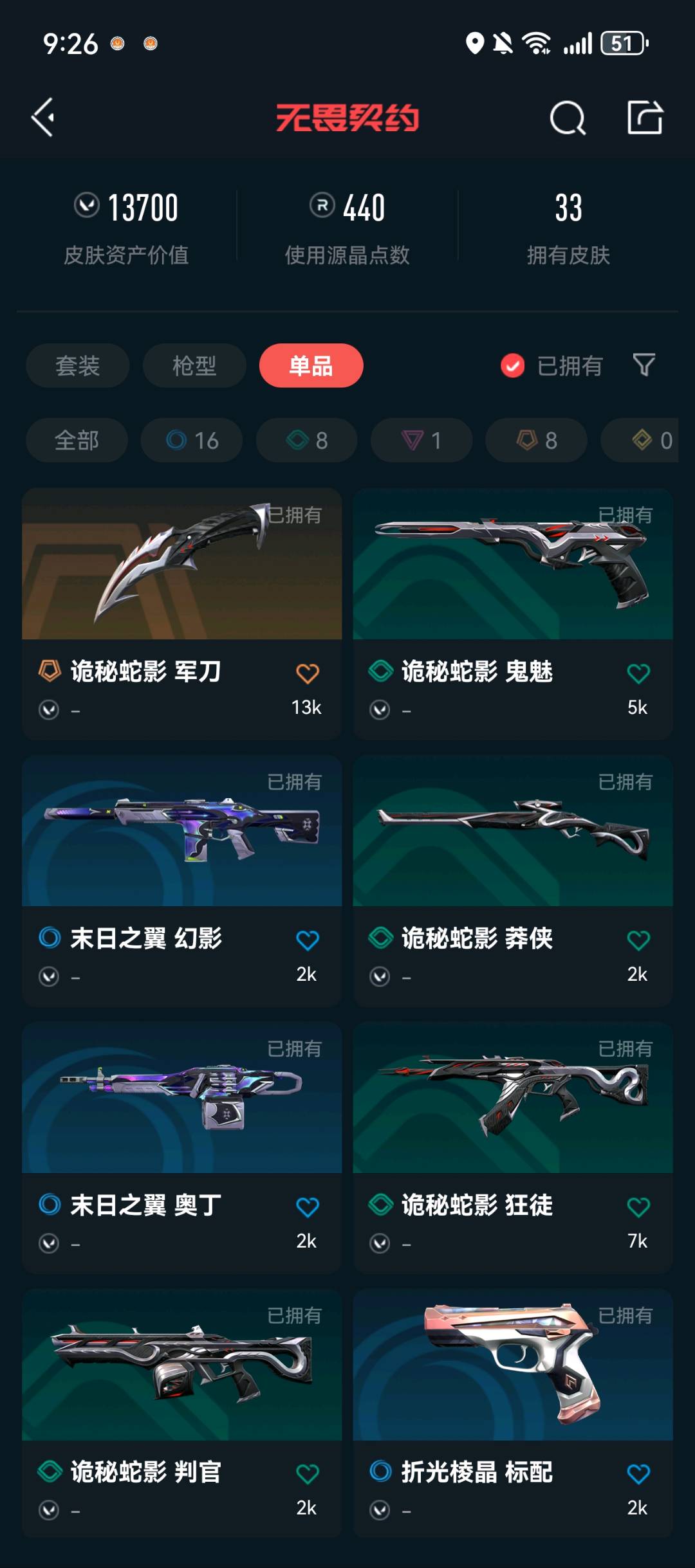Filter by the green tier chip showing 8
This screenshot has height=1568, width=695.
click(x=306, y=441)
